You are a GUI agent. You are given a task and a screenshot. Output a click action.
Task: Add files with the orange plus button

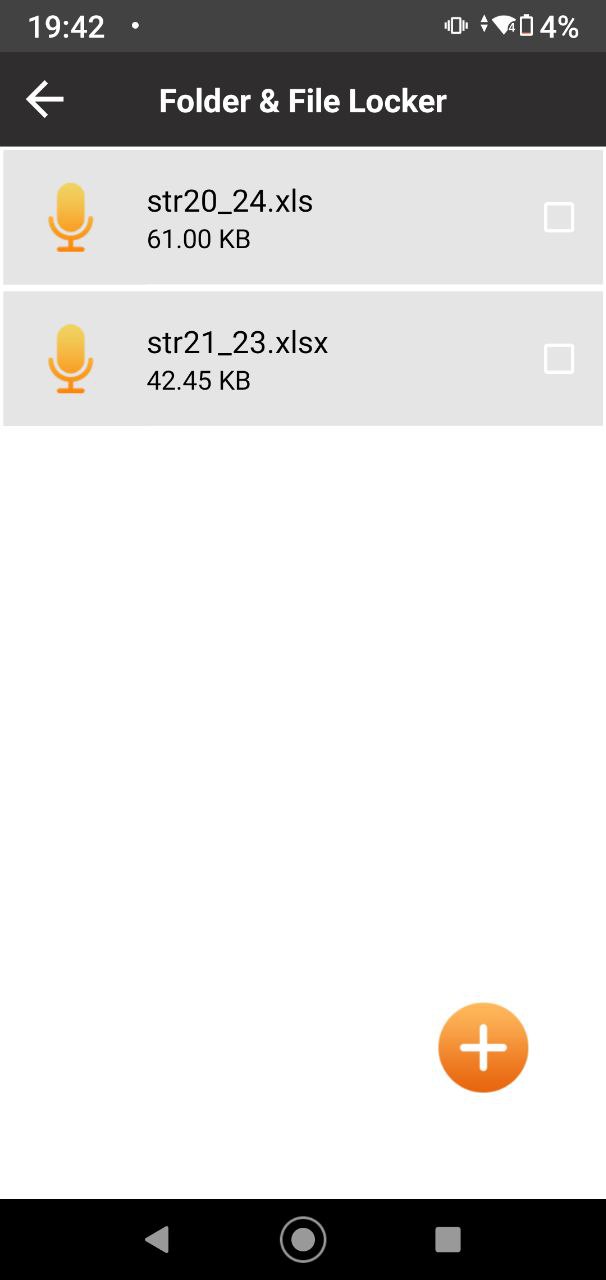(x=483, y=1047)
